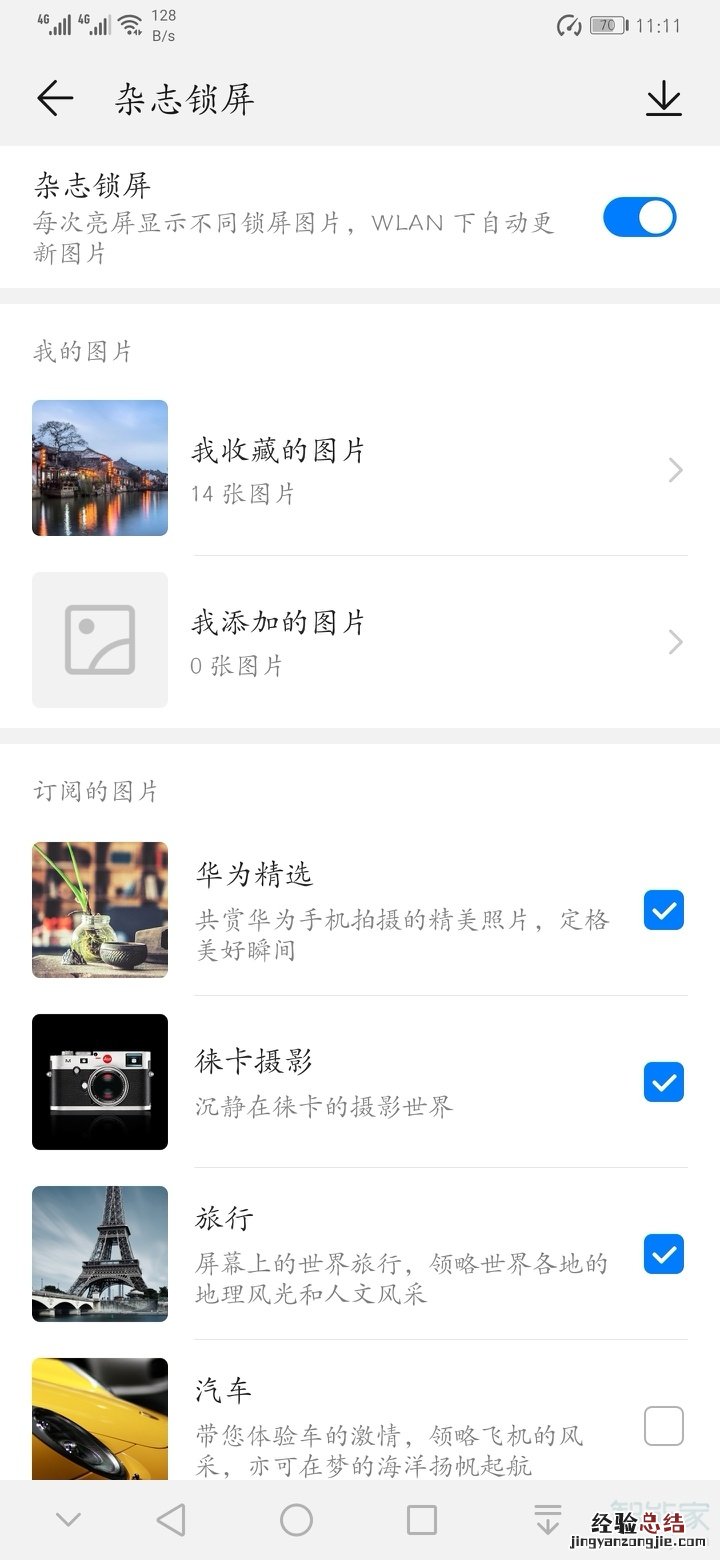
Task: Open 我添加的图片 album
Action: [x=360, y=640]
